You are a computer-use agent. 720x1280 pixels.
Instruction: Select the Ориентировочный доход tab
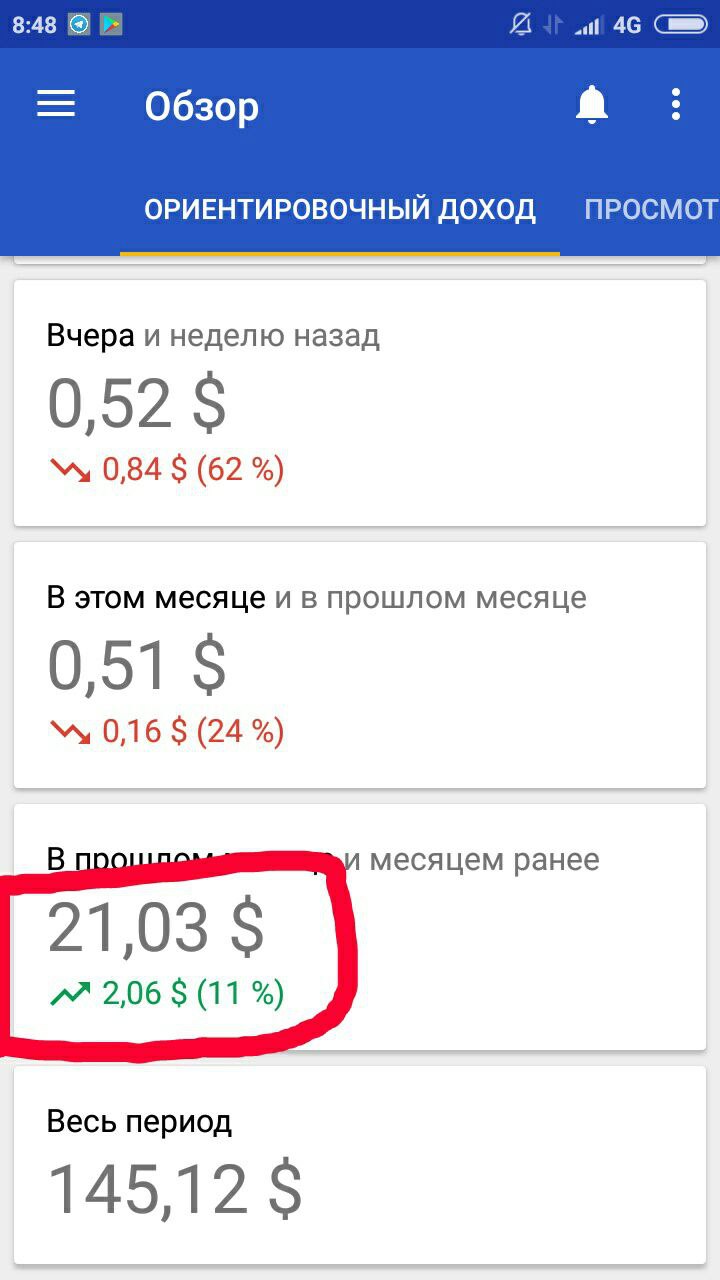coord(340,210)
